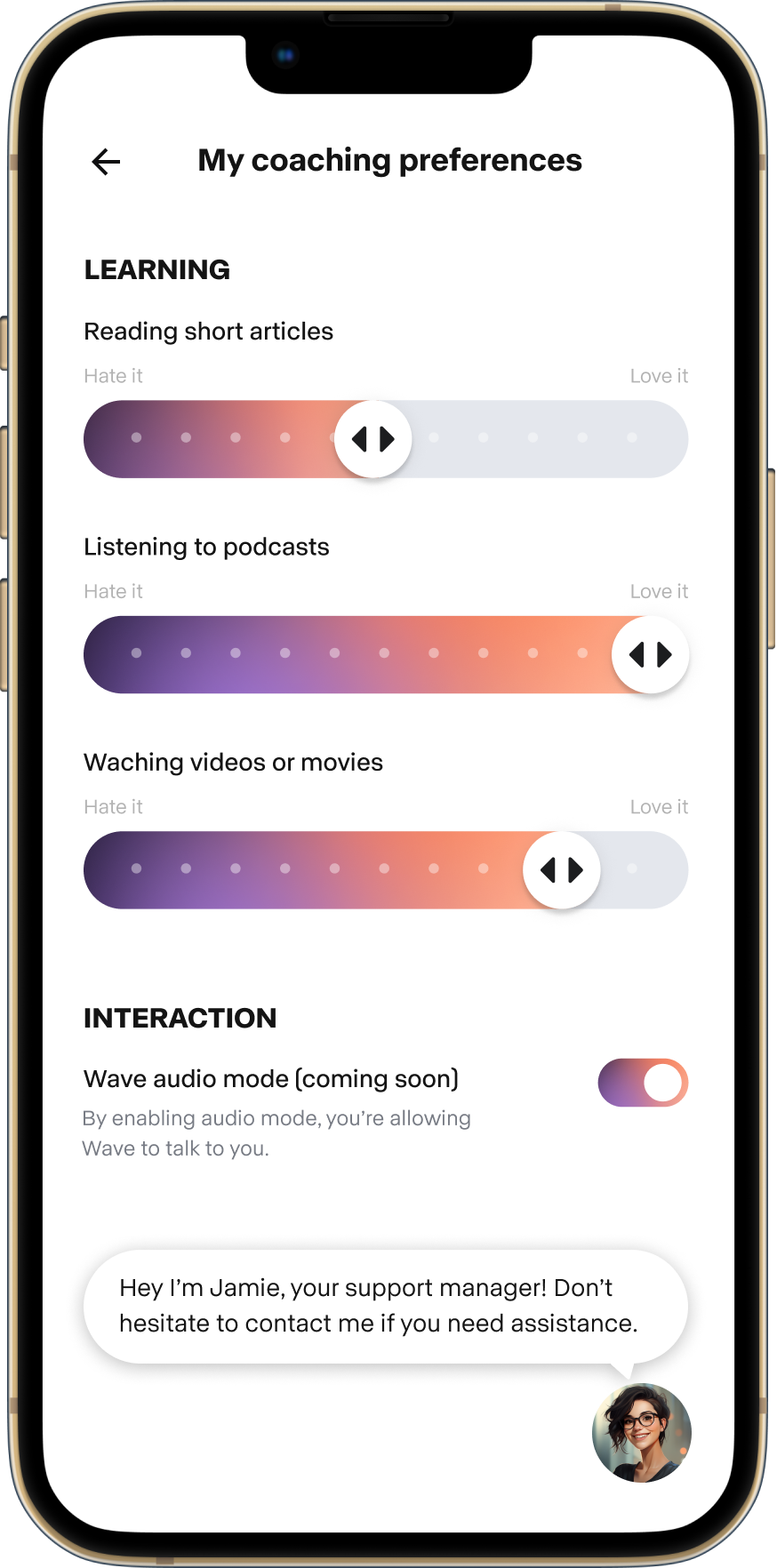This screenshot has height=1568, width=777.
Task: Open Jamie's support message bubble
Action: pos(385,1306)
